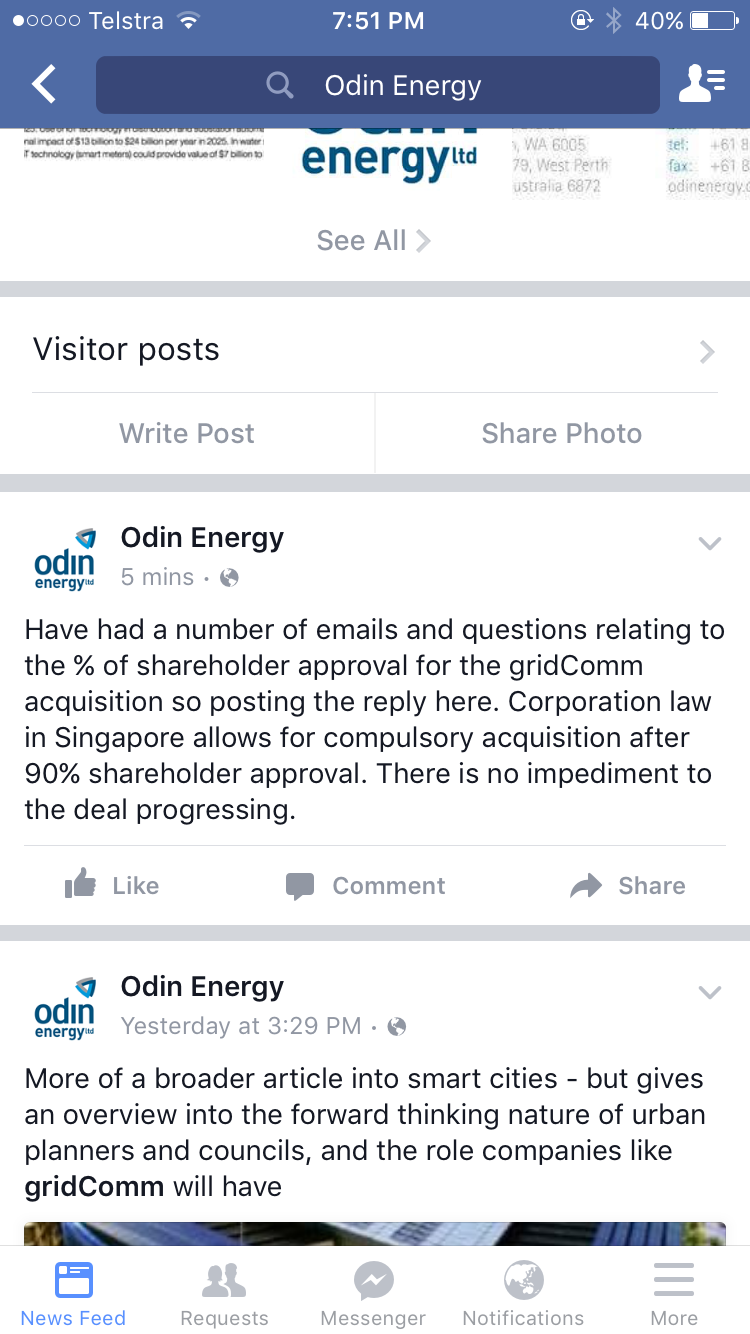Share the shareholder approval post
The width and height of the screenshot is (750, 1334).
coord(627,885)
